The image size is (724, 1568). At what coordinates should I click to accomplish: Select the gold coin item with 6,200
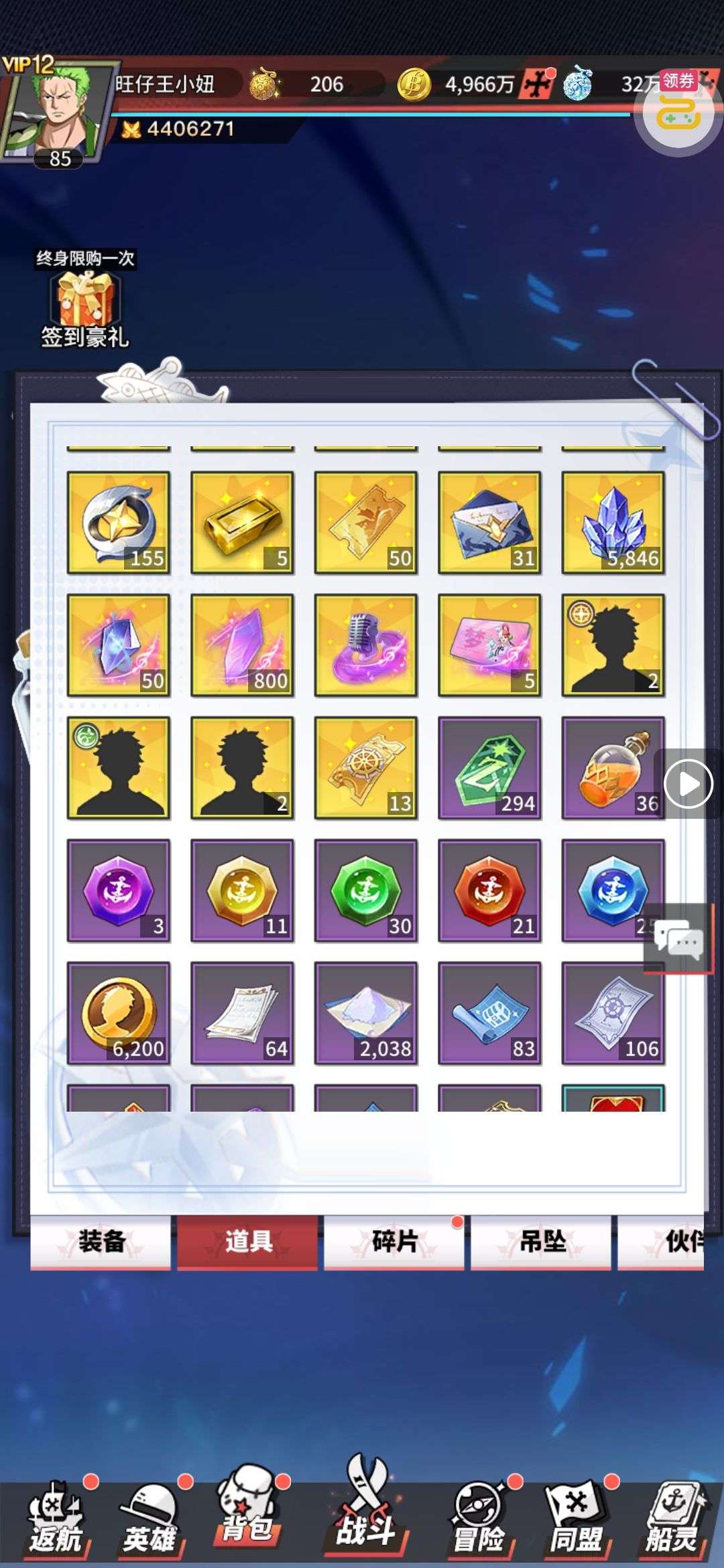click(x=119, y=1012)
